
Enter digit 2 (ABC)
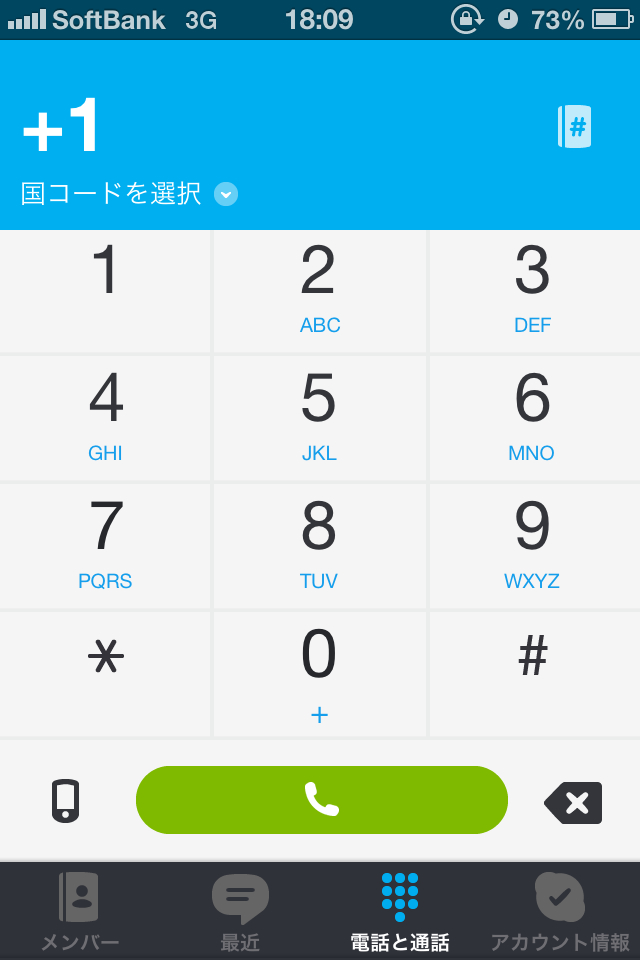click(319, 291)
